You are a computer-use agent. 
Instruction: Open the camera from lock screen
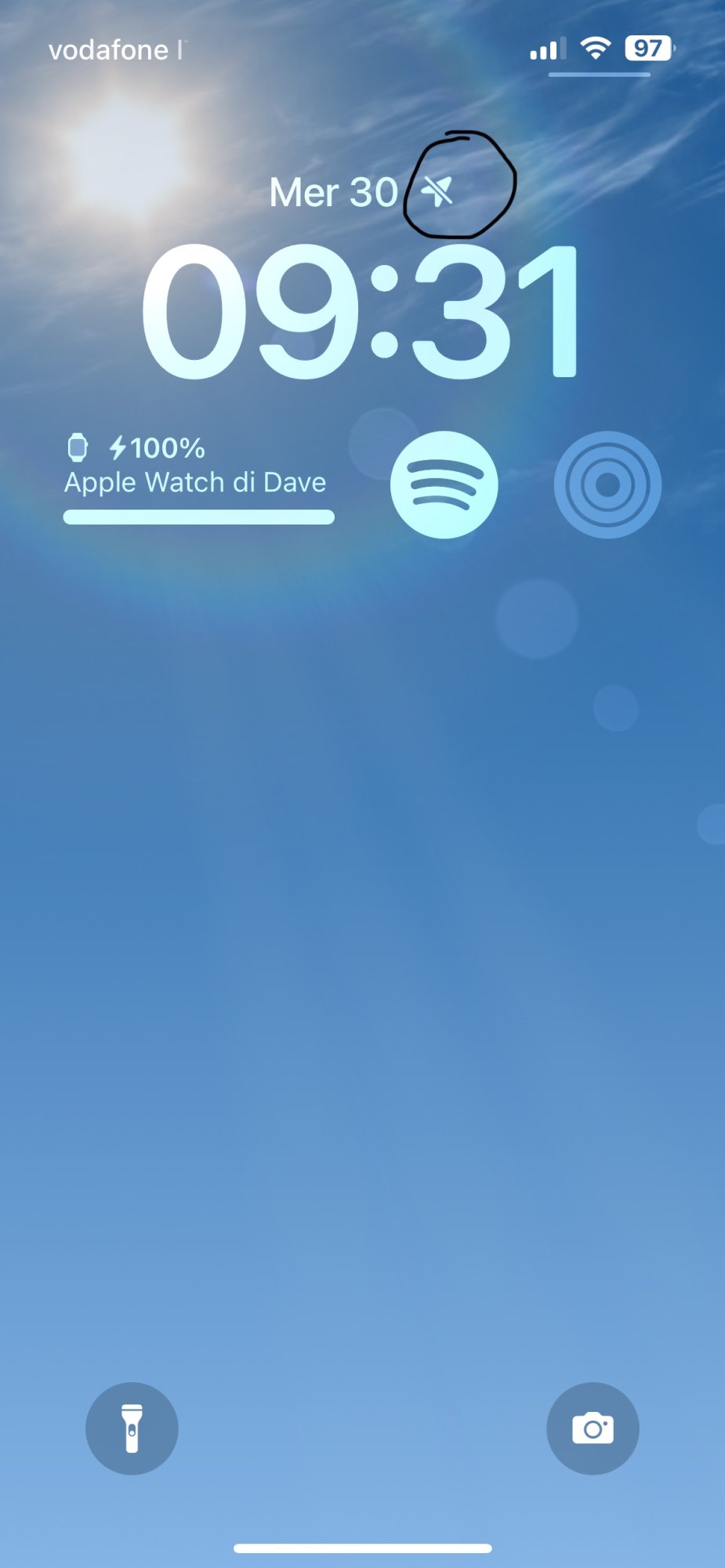click(593, 1428)
